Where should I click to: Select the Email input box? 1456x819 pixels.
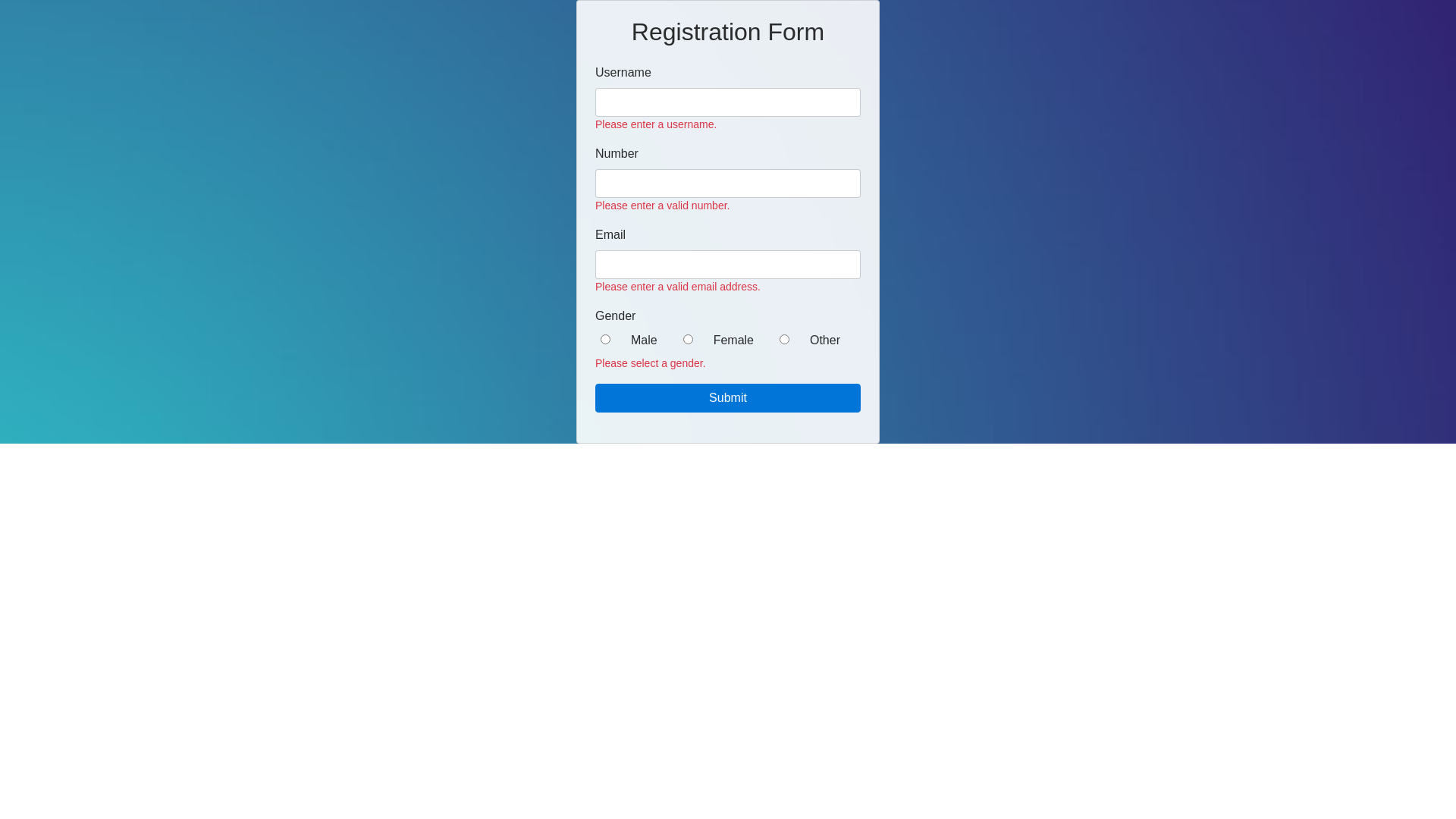pyautogui.click(x=727, y=265)
